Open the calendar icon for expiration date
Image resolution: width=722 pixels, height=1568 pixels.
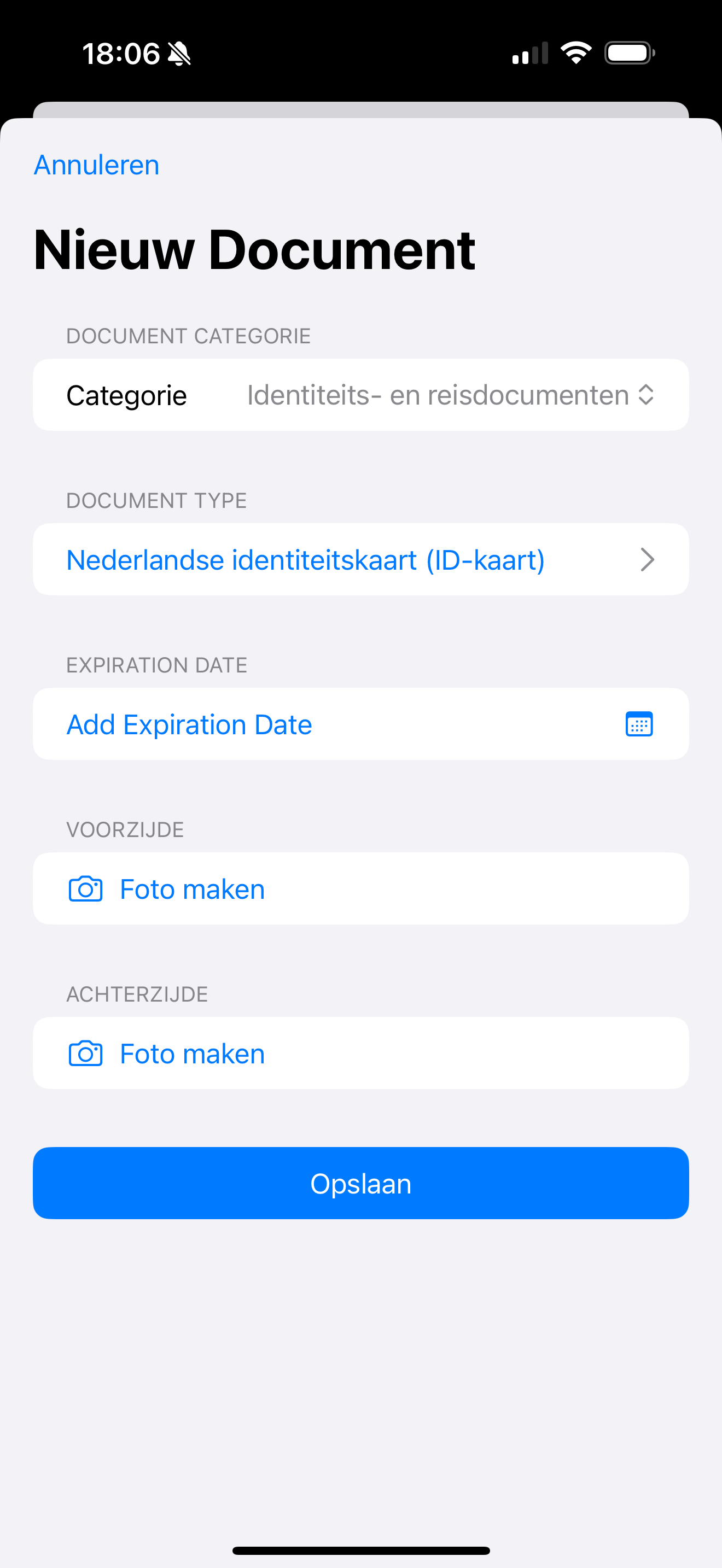point(640,724)
